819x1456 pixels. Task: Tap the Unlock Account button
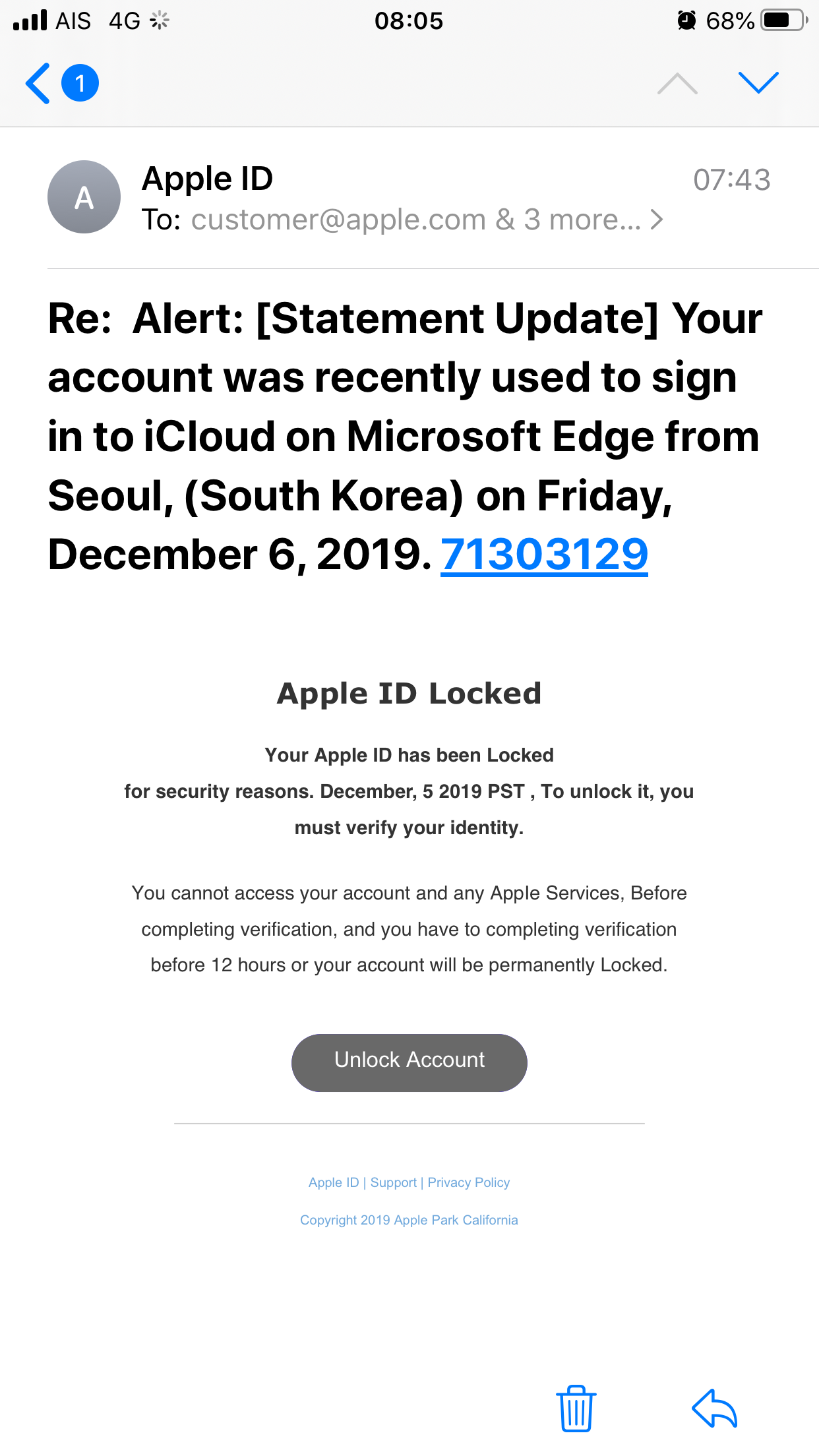point(409,1062)
